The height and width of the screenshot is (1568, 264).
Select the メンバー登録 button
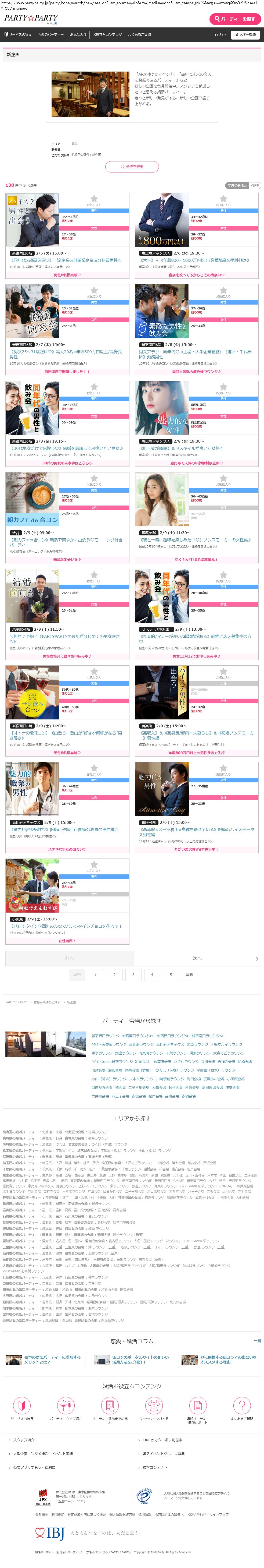pos(245,35)
